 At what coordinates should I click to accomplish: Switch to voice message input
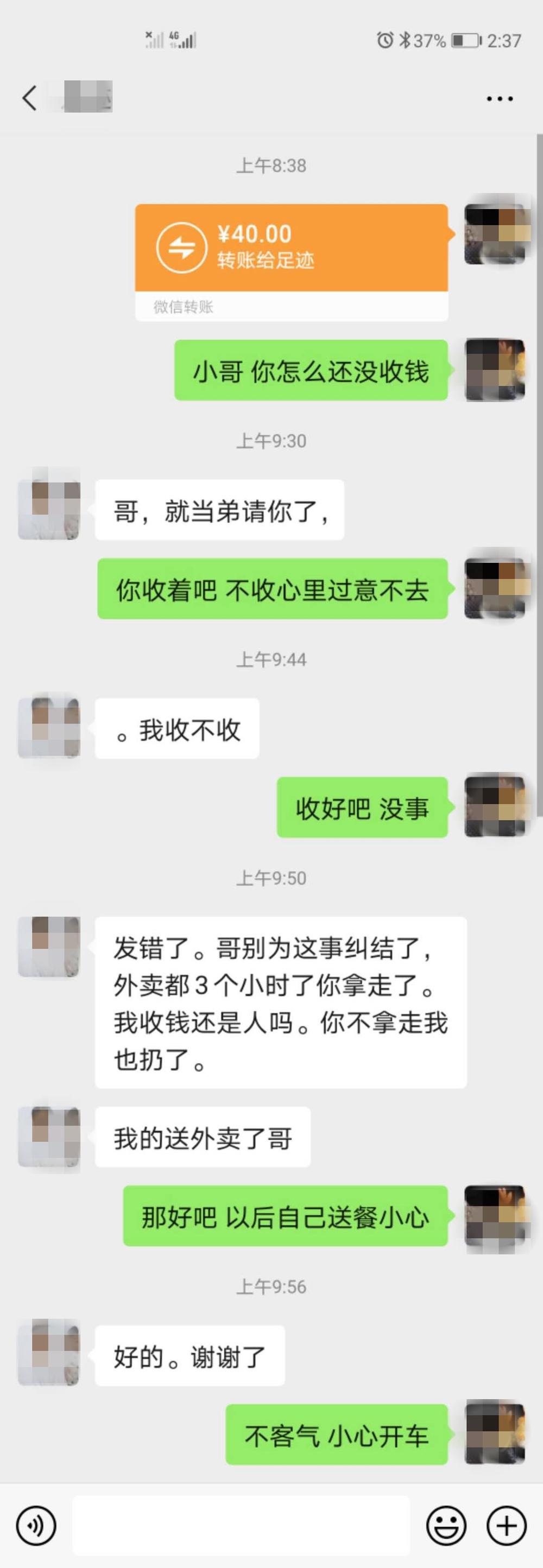click(x=36, y=1525)
